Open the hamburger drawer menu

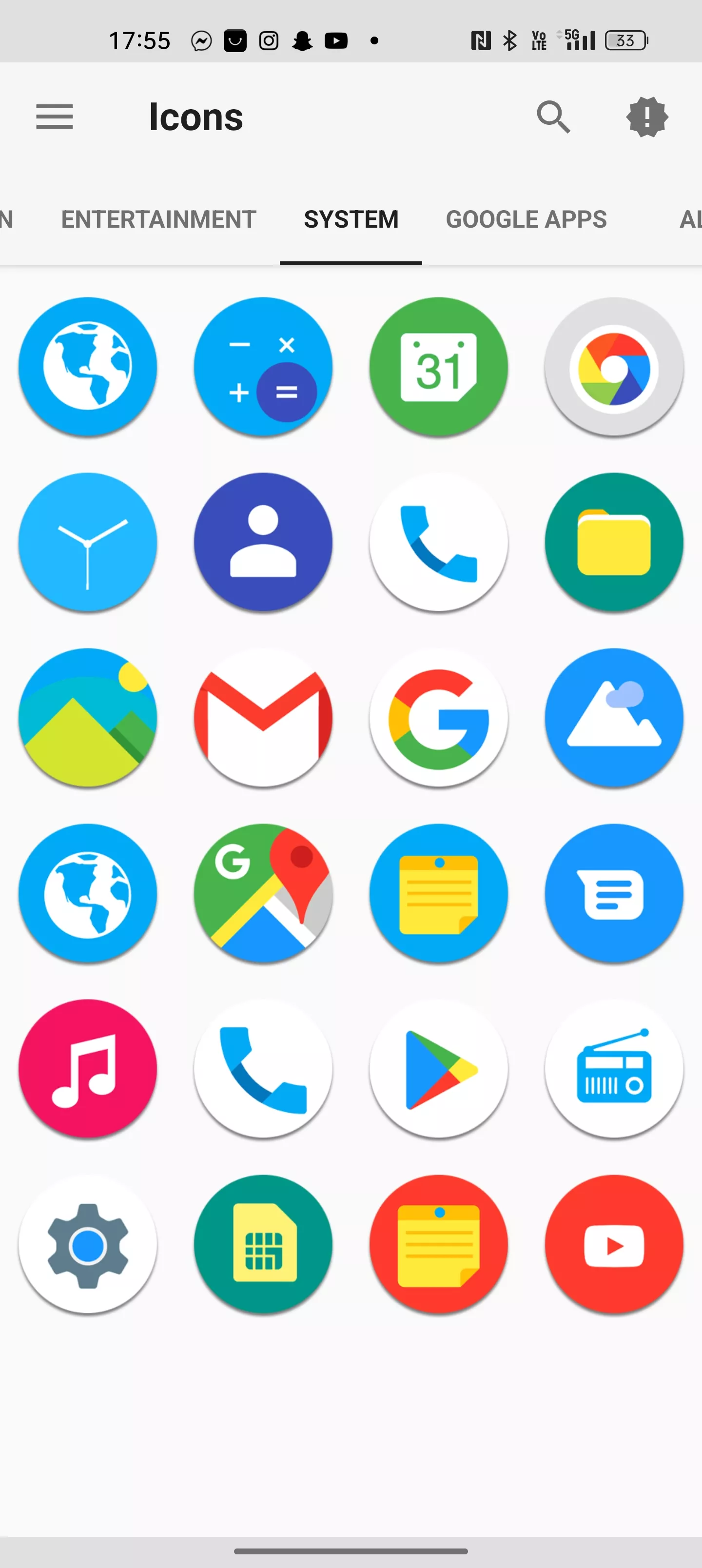tap(55, 116)
